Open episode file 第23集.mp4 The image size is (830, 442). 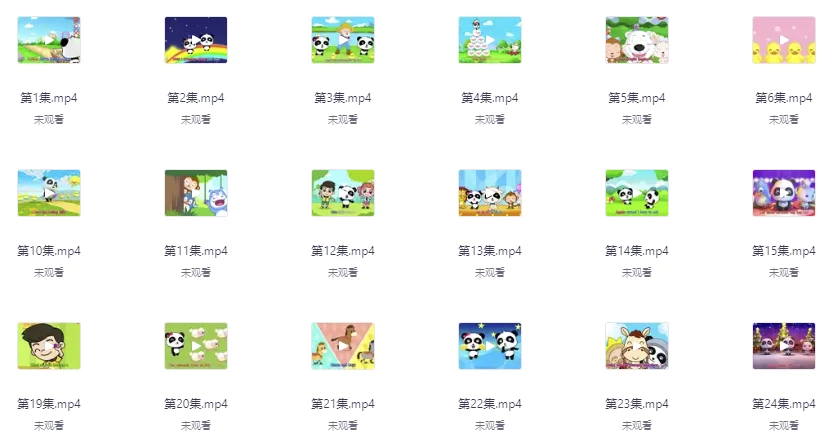tap(637, 346)
